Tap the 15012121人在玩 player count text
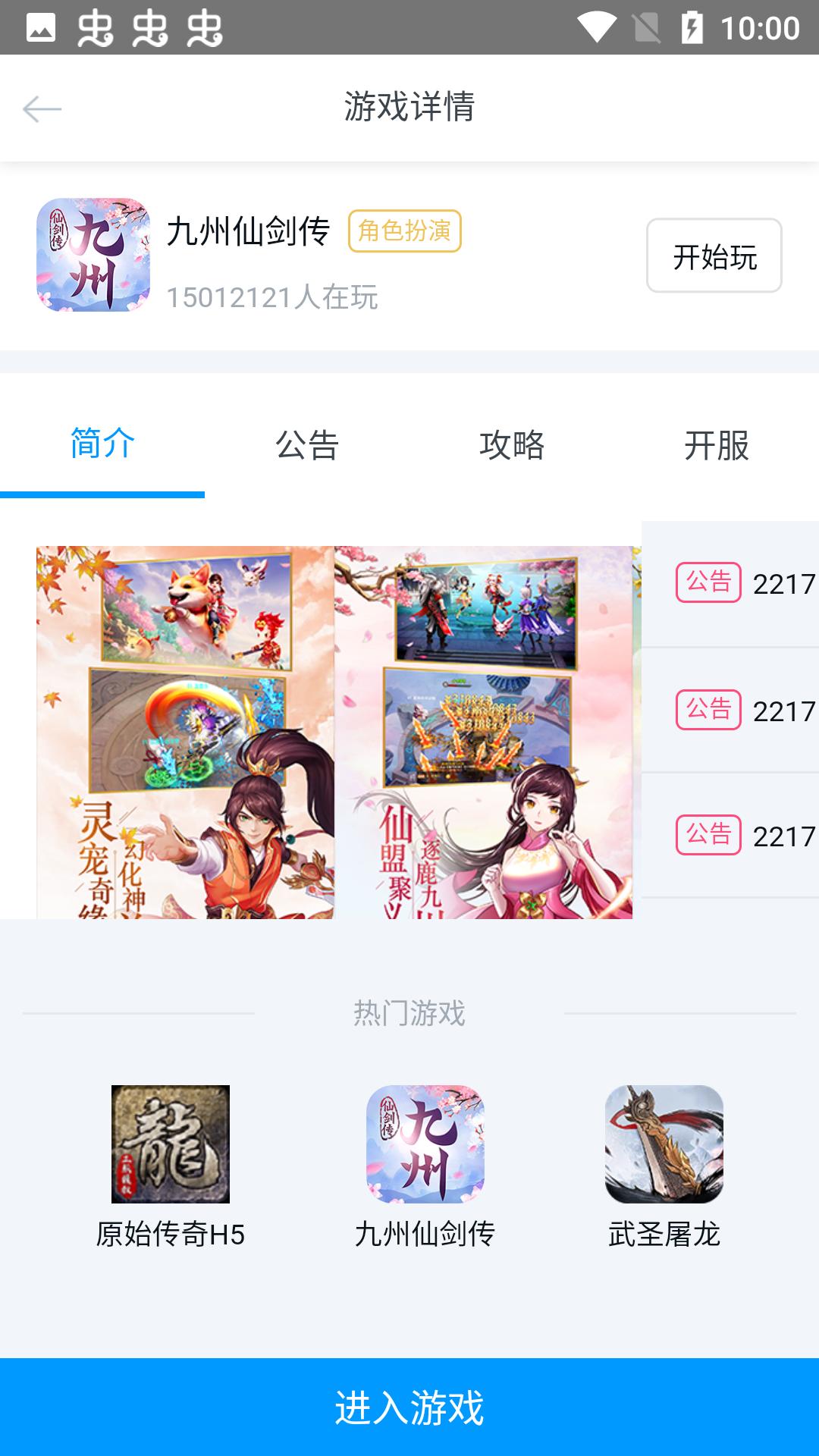The image size is (819, 1456). pyautogui.click(x=273, y=298)
